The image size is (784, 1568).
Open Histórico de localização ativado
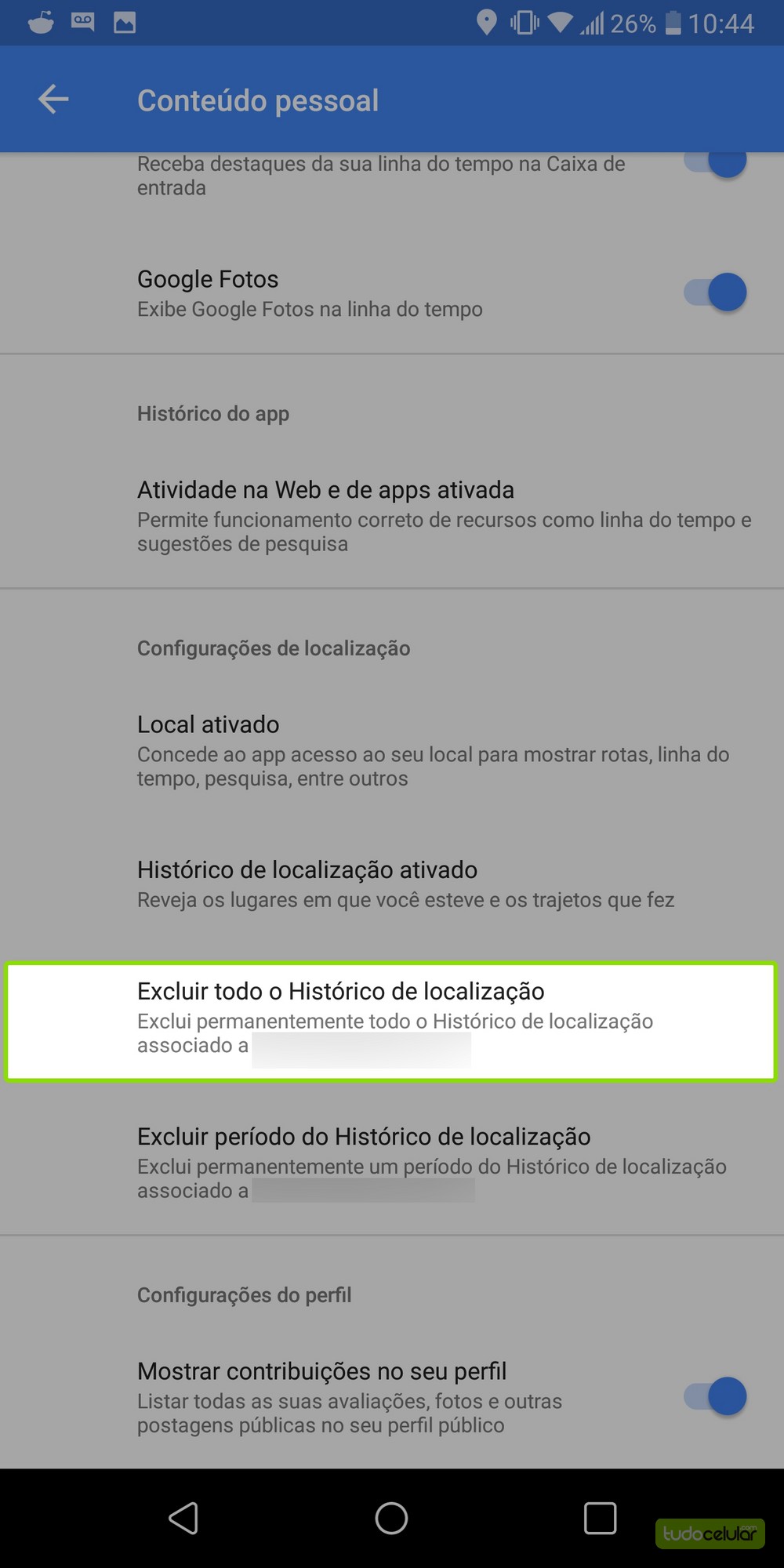click(392, 884)
